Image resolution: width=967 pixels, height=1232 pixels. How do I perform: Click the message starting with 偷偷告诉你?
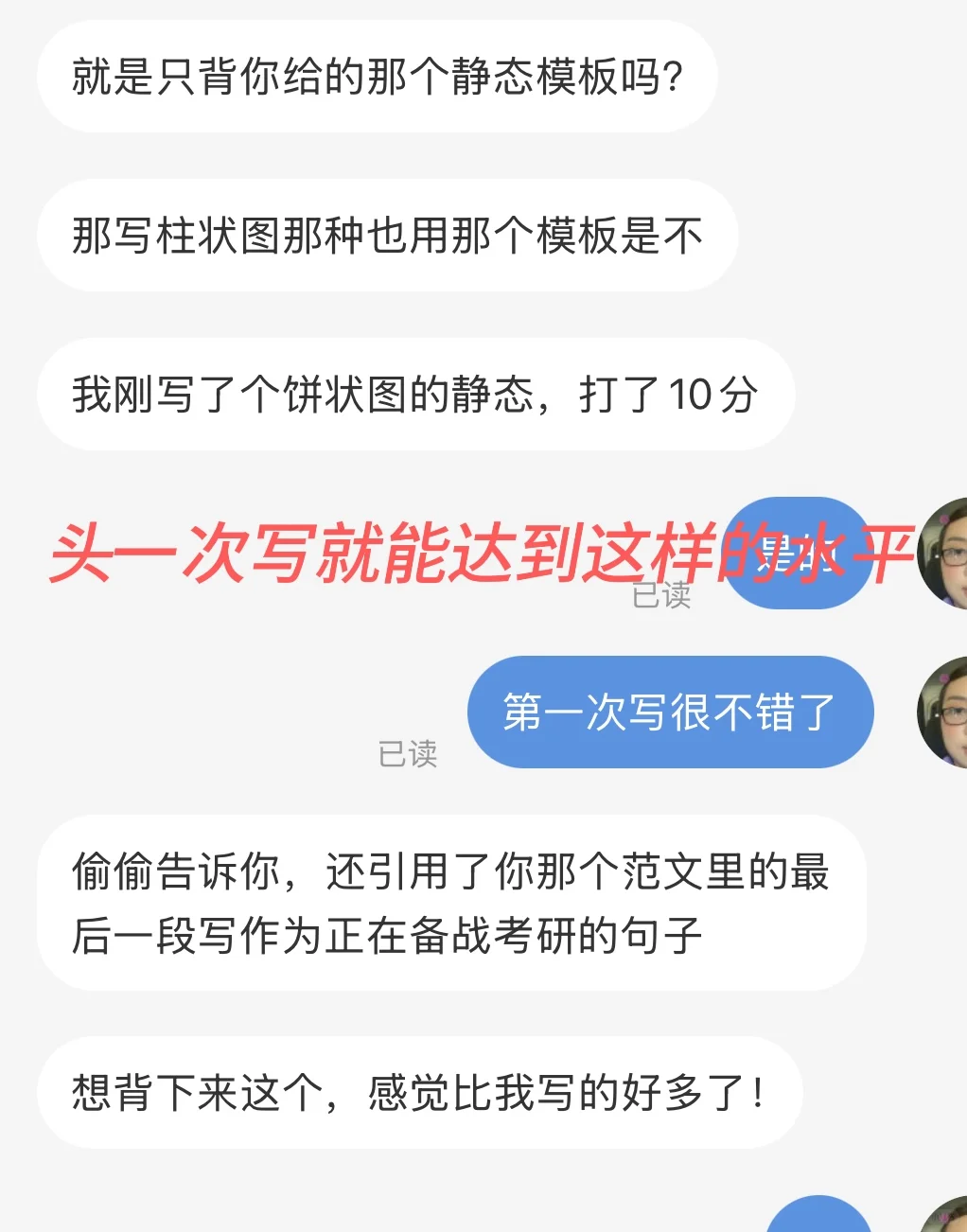(454, 904)
